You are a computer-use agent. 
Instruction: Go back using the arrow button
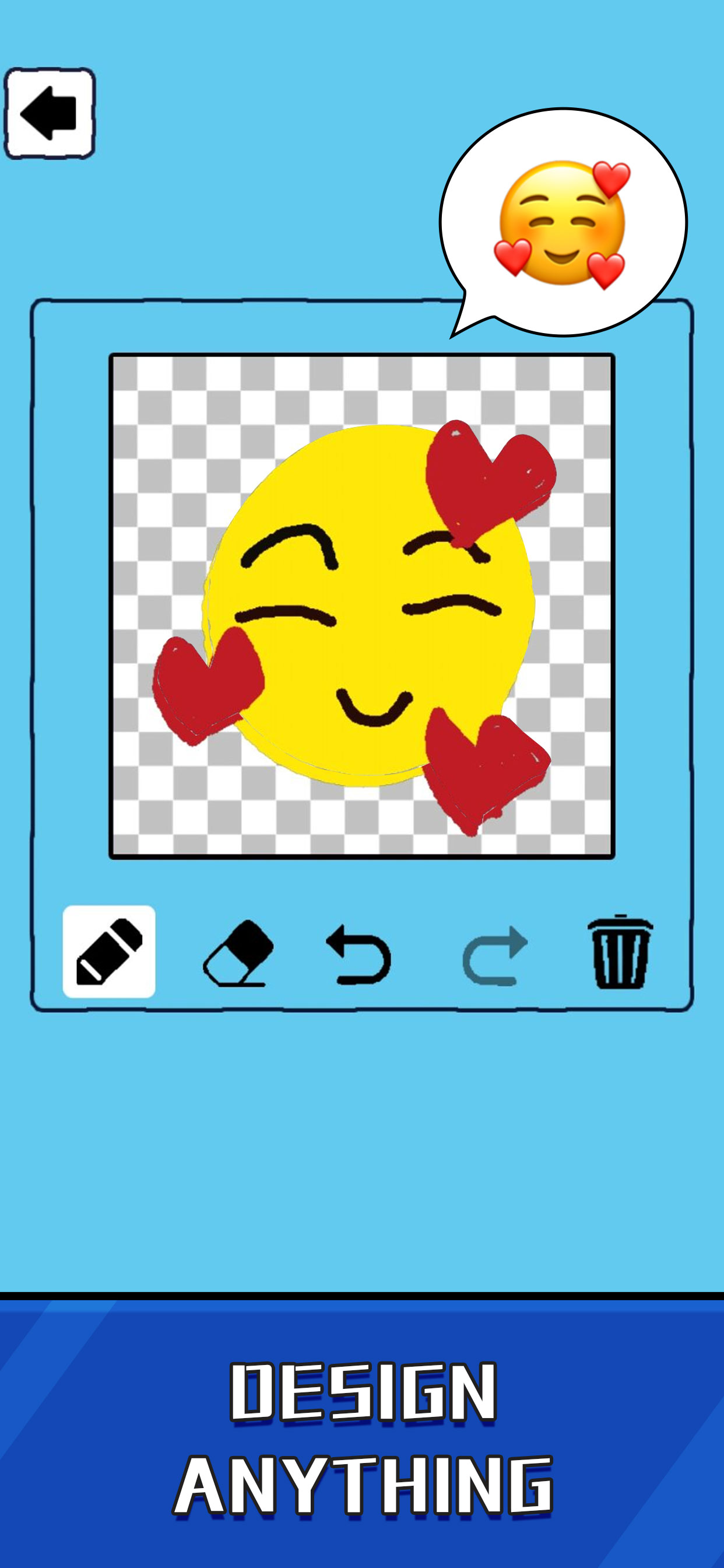click(50, 113)
